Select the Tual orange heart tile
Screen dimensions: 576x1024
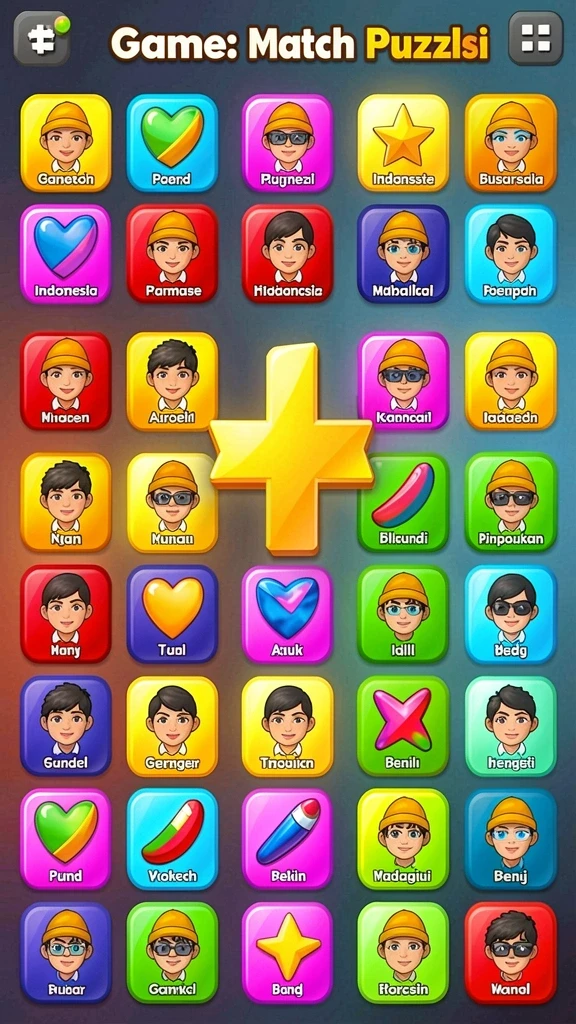point(172,614)
